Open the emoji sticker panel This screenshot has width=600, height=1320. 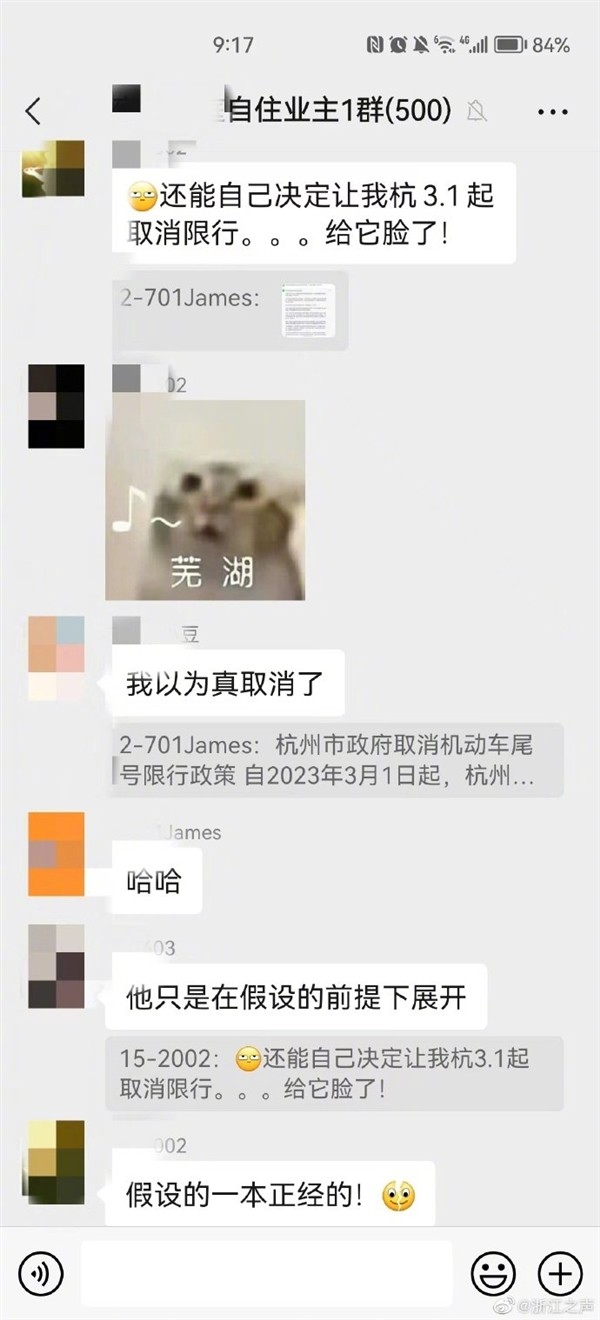point(493,1273)
